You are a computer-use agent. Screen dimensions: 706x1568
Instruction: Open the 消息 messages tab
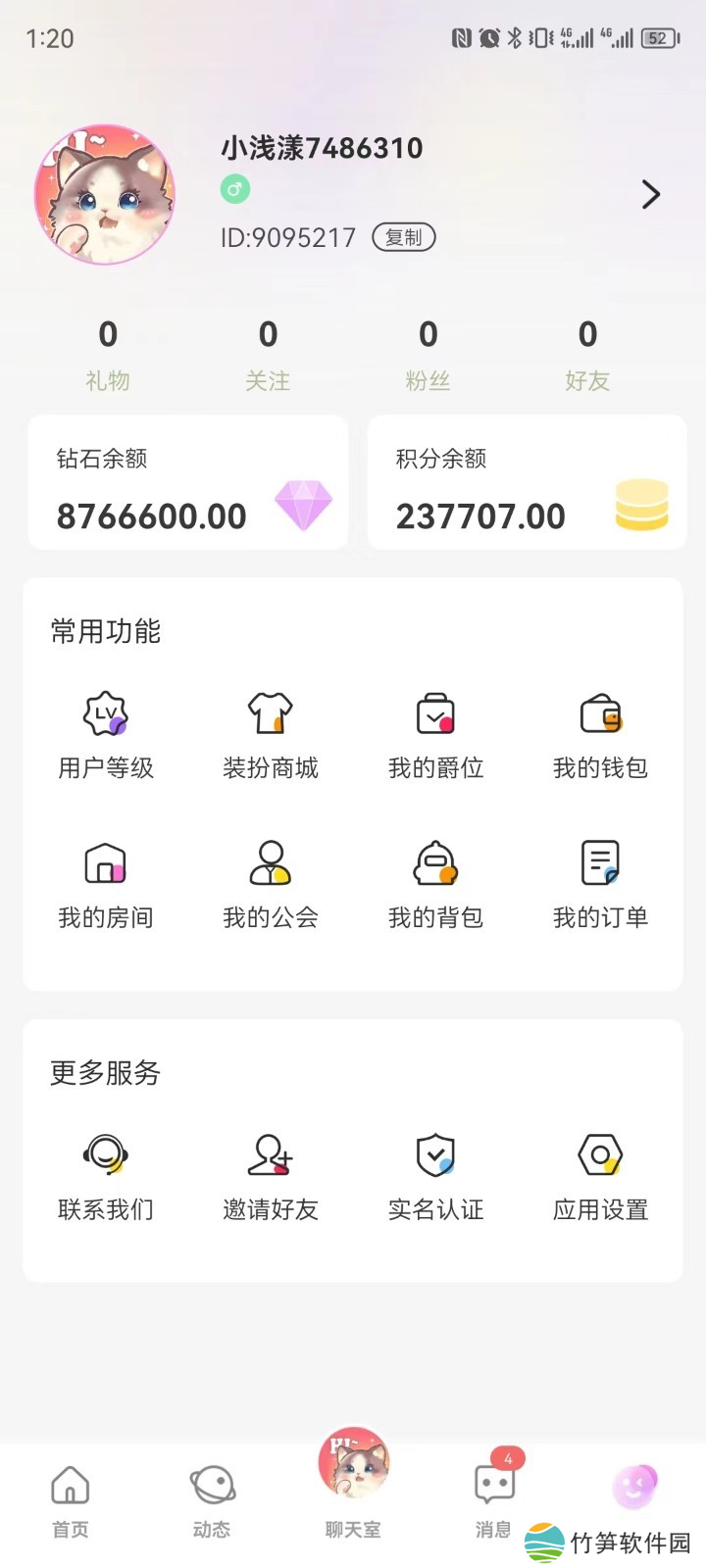click(x=493, y=1500)
